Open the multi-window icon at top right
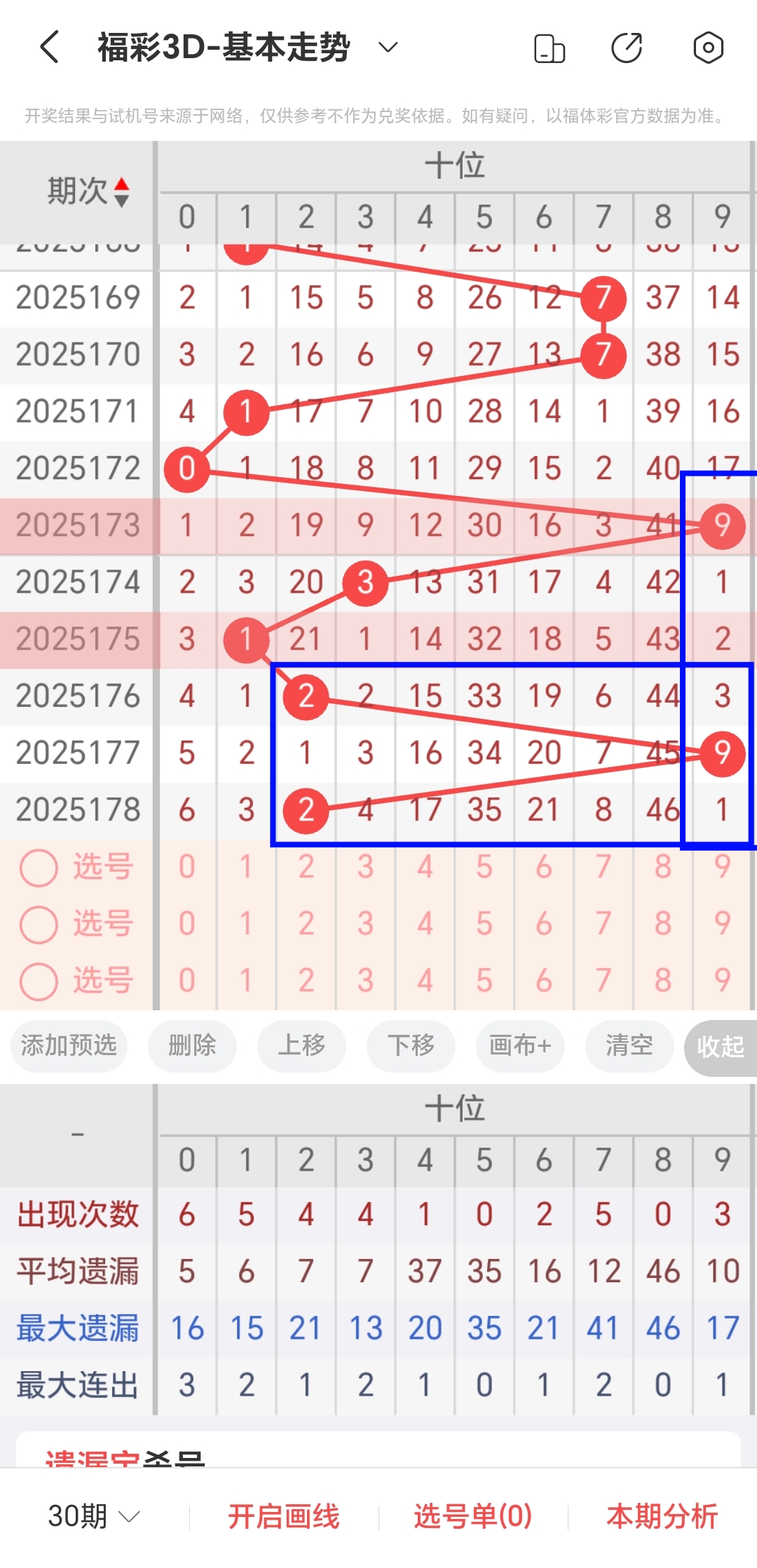This screenshot has height=1568, width=757. point(549,48)
